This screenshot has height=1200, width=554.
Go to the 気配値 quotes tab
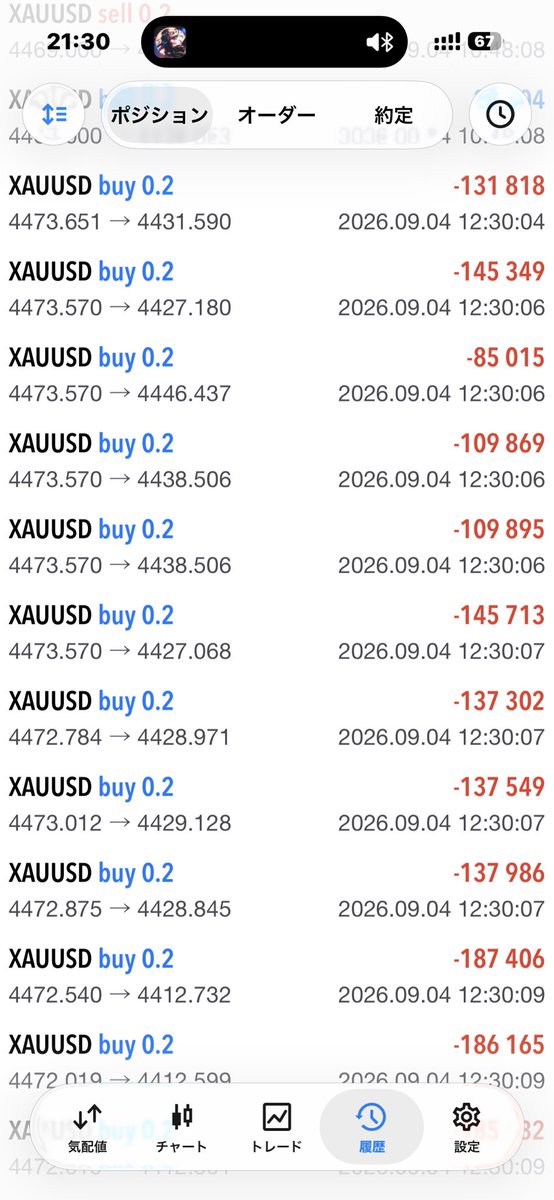pyautogui.click(x=87, y=1127)
